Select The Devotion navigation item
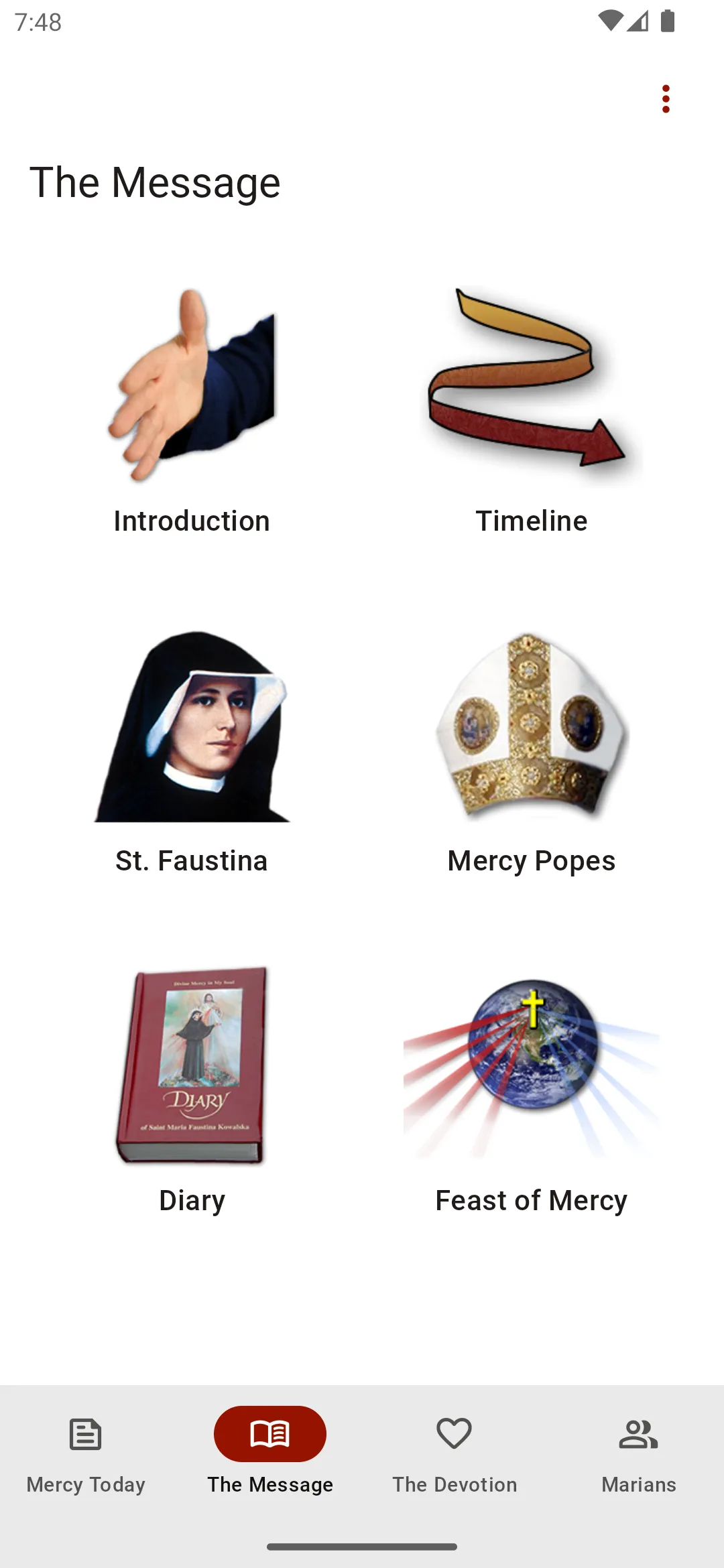 (455, 1461)
